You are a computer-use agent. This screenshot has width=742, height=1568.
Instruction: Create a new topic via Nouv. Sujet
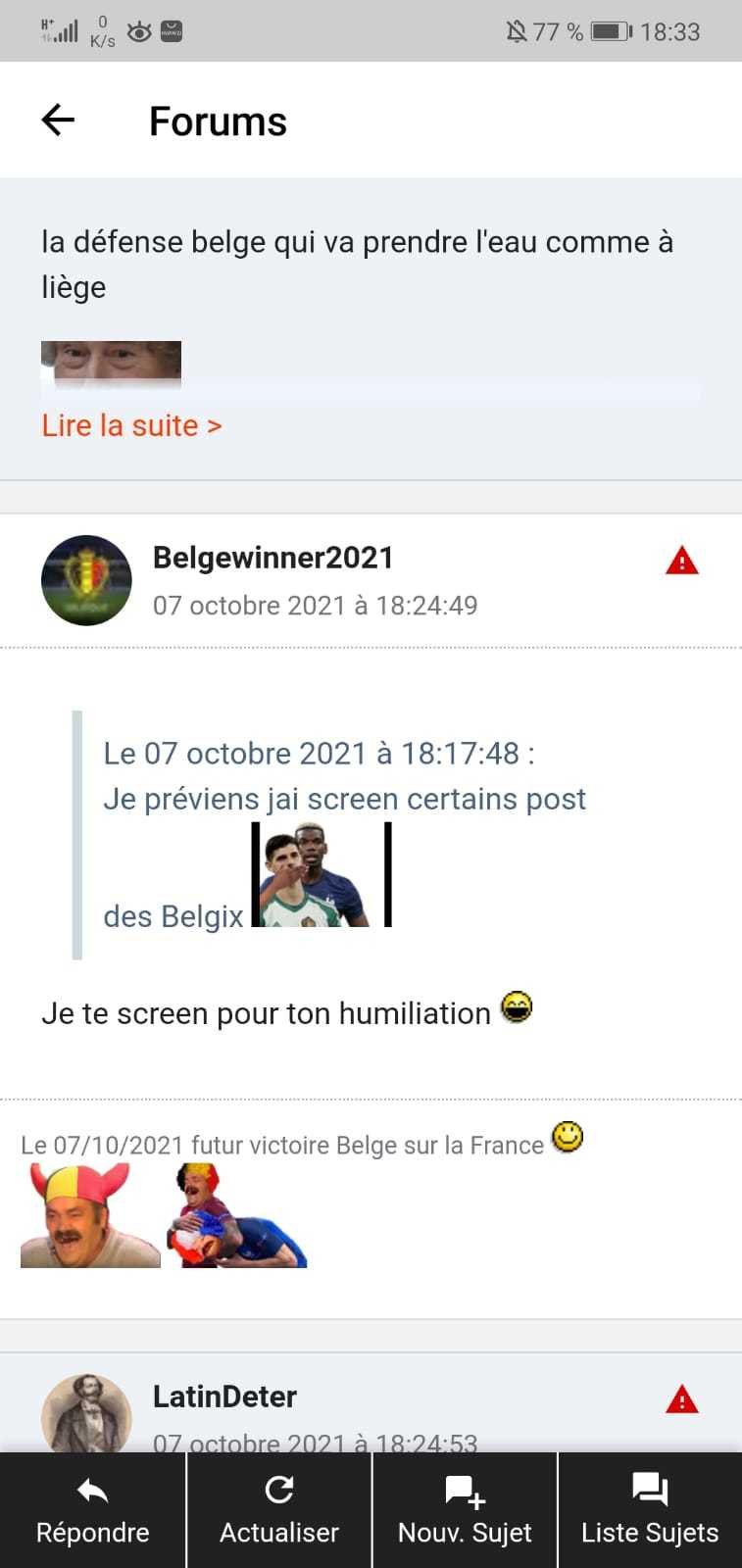tap(465, 1510)
